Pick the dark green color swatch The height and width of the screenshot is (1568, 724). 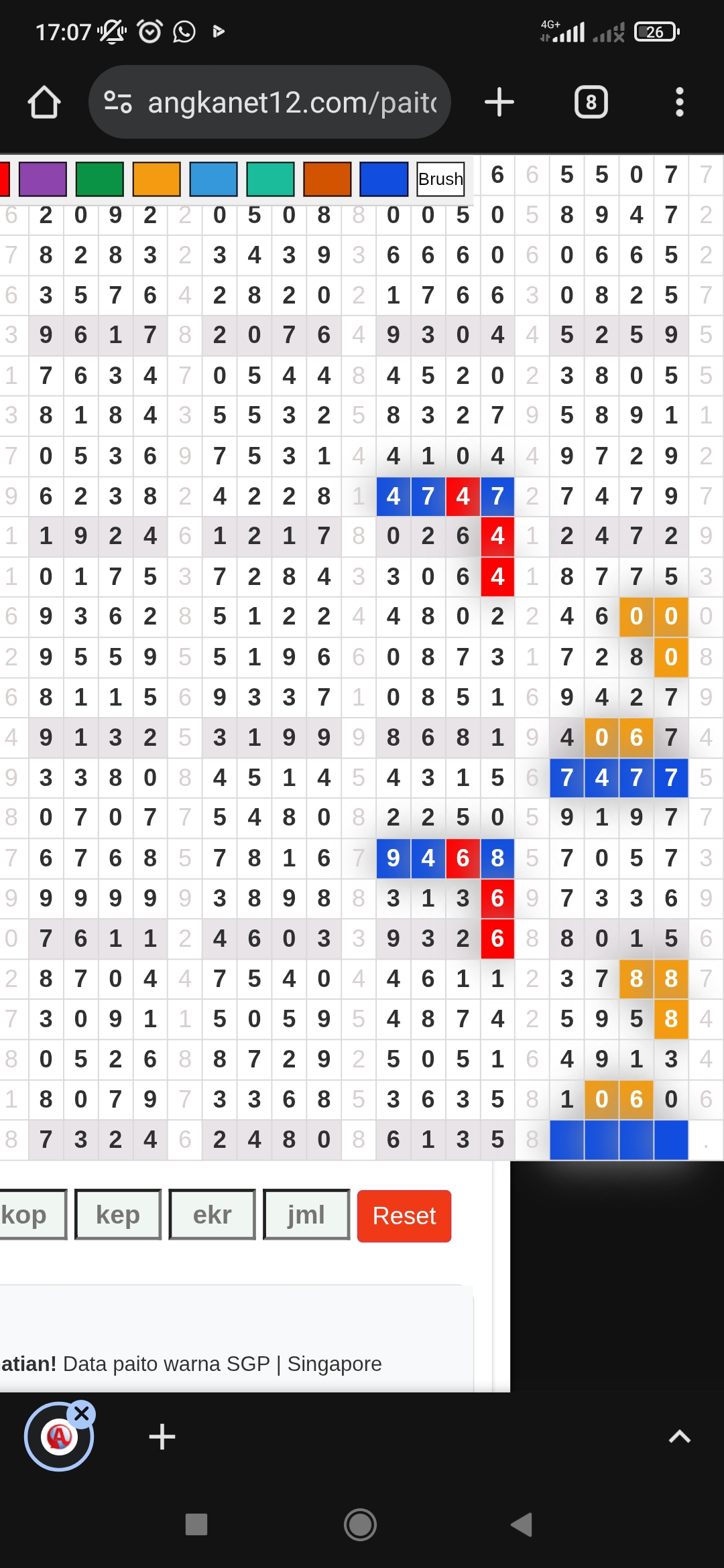100,179
